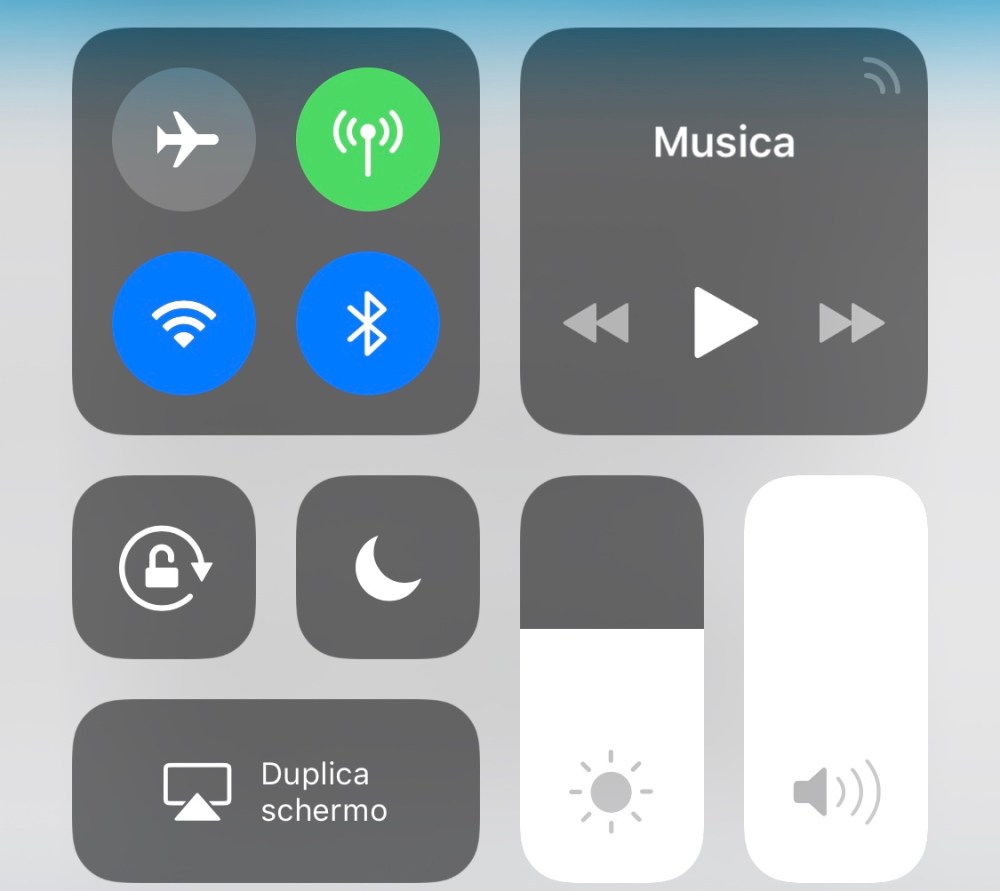Enable Airplane mode
The image size is (1000, 891).
point(184,140)
